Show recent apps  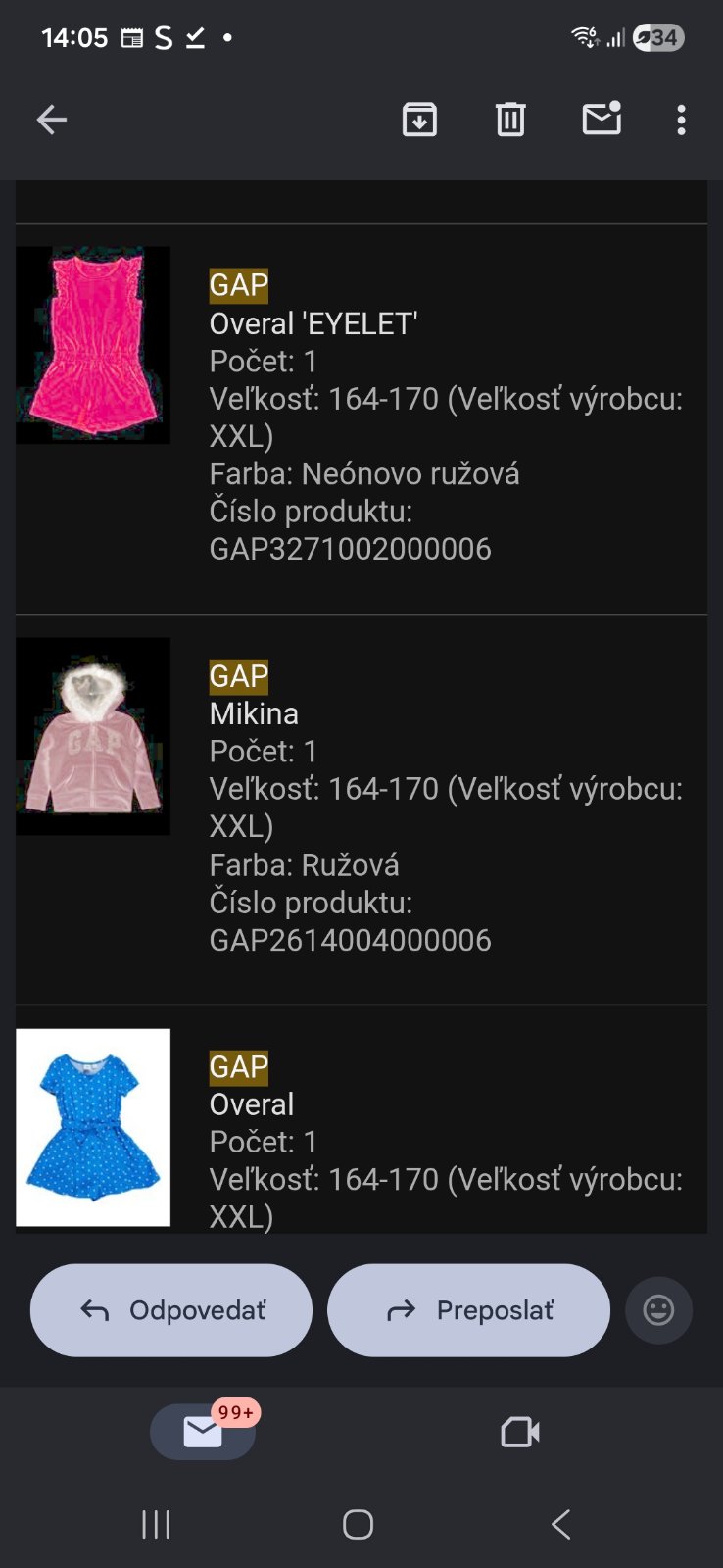(x=156, y=1524)
